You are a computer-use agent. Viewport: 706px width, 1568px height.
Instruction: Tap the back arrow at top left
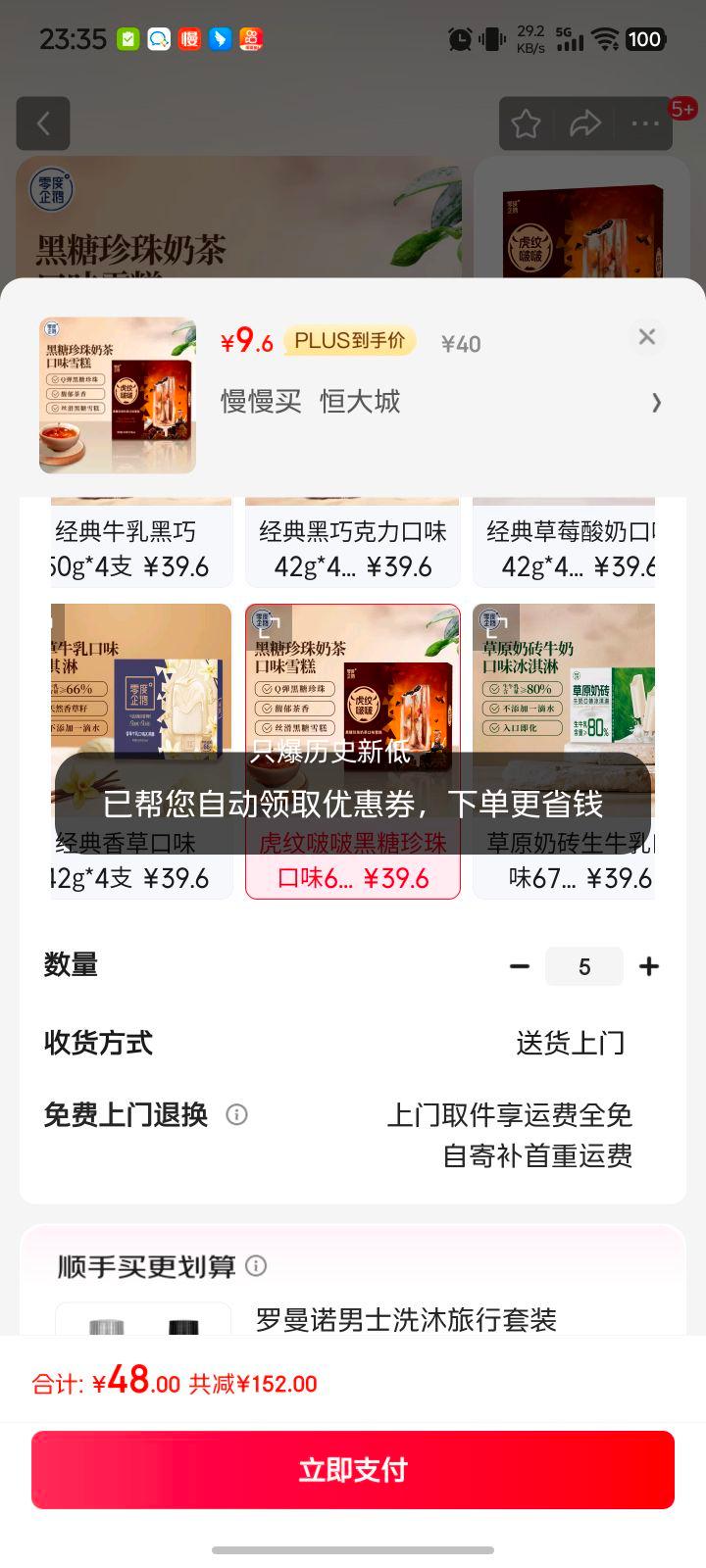point(43,123)
